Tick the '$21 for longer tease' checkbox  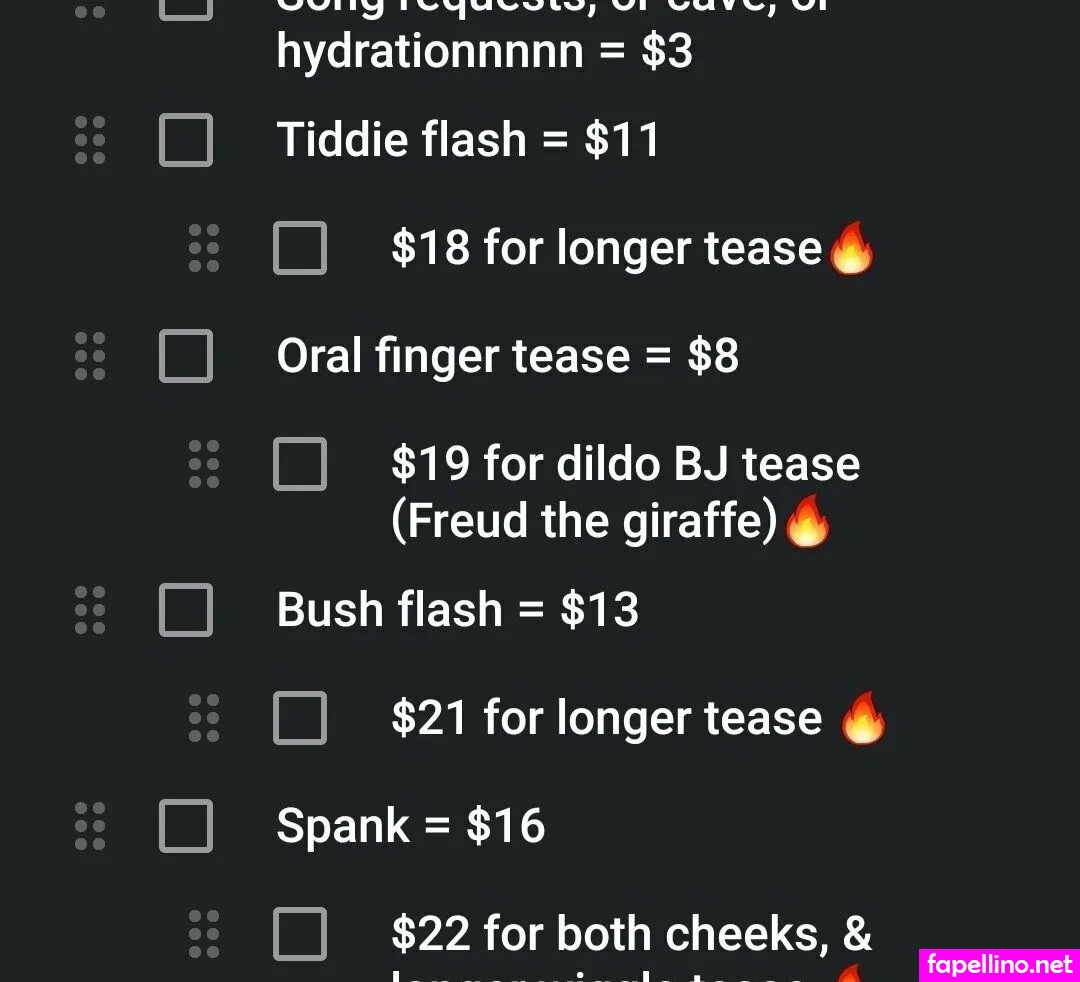coord(300,718)
